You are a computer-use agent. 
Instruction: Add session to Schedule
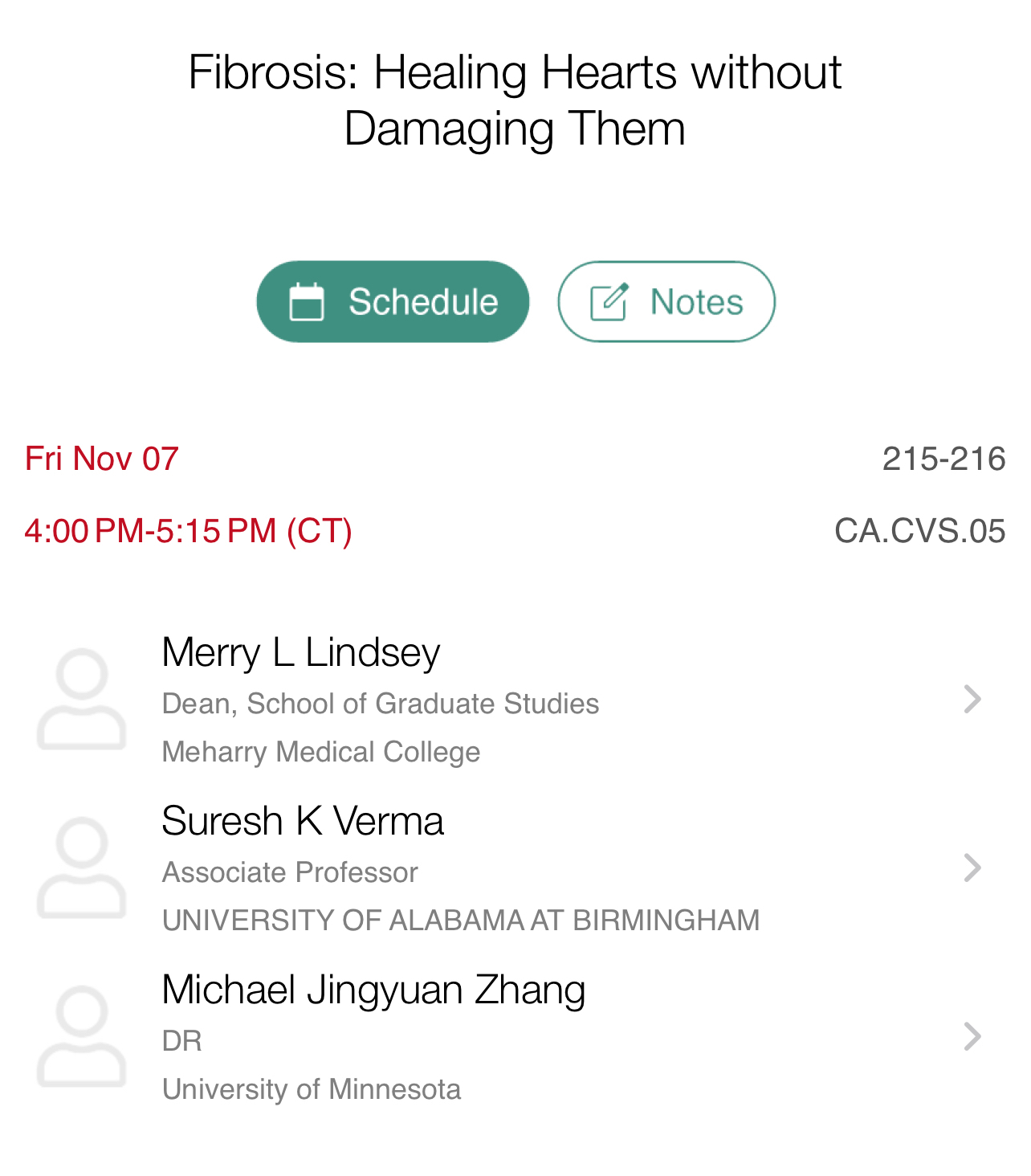coord(393,302)
